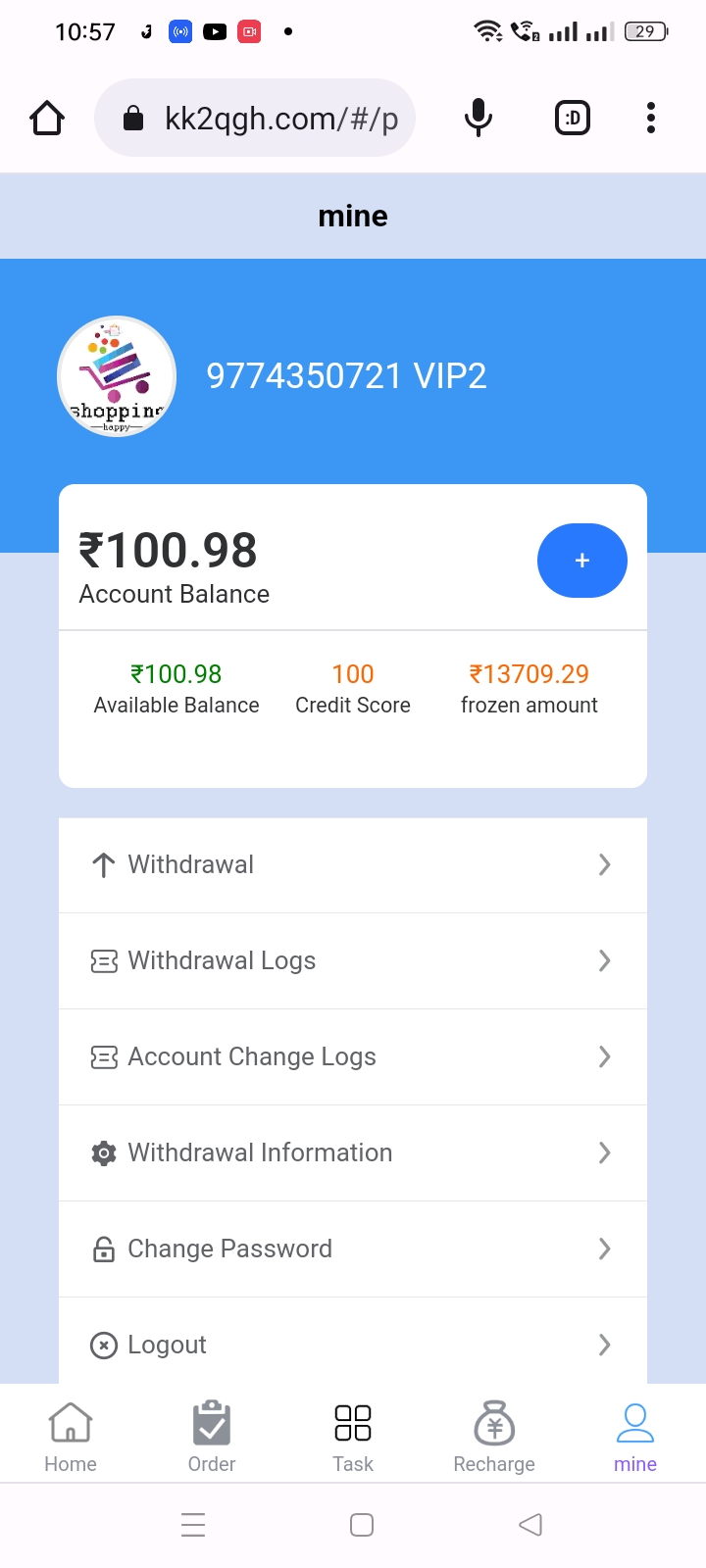Screen dimensions: 706x1568
Task: Start voice search with the microphone
Action: click(479, 119)
